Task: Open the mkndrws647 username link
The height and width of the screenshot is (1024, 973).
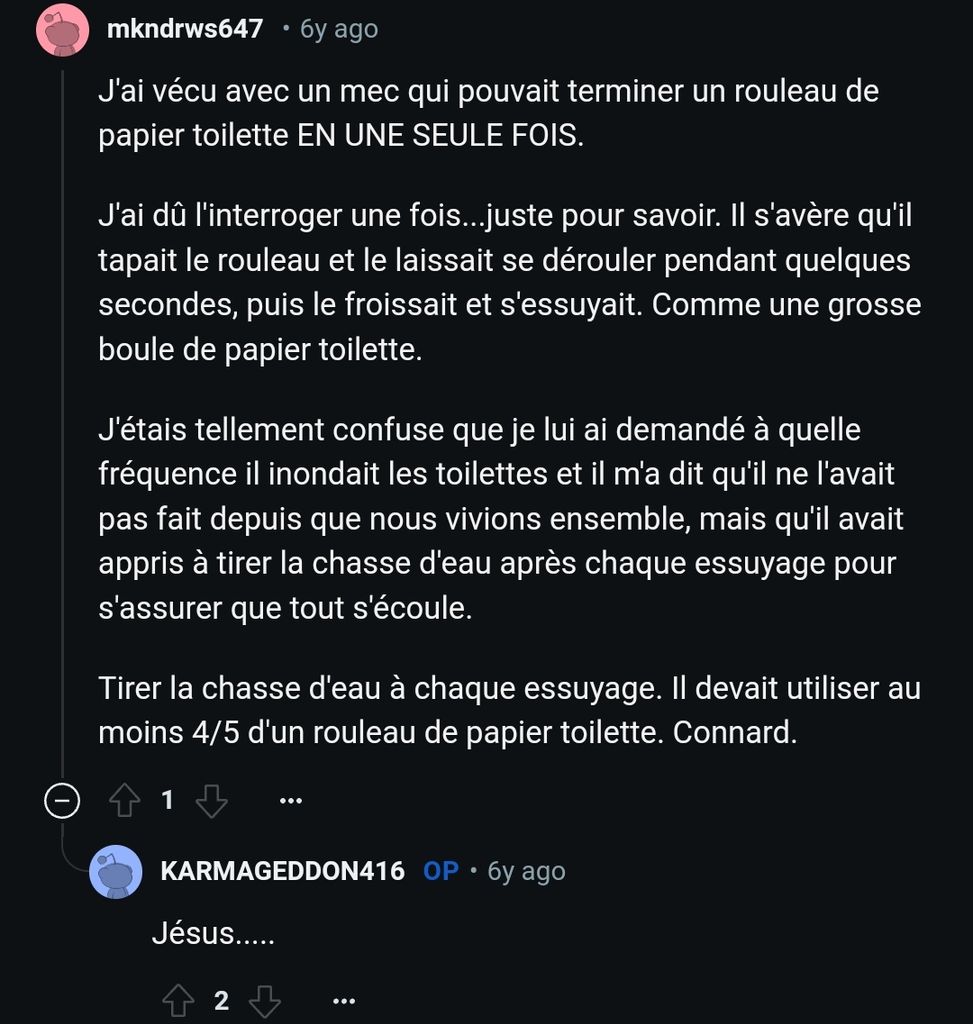Action: (x=185, y=29)
